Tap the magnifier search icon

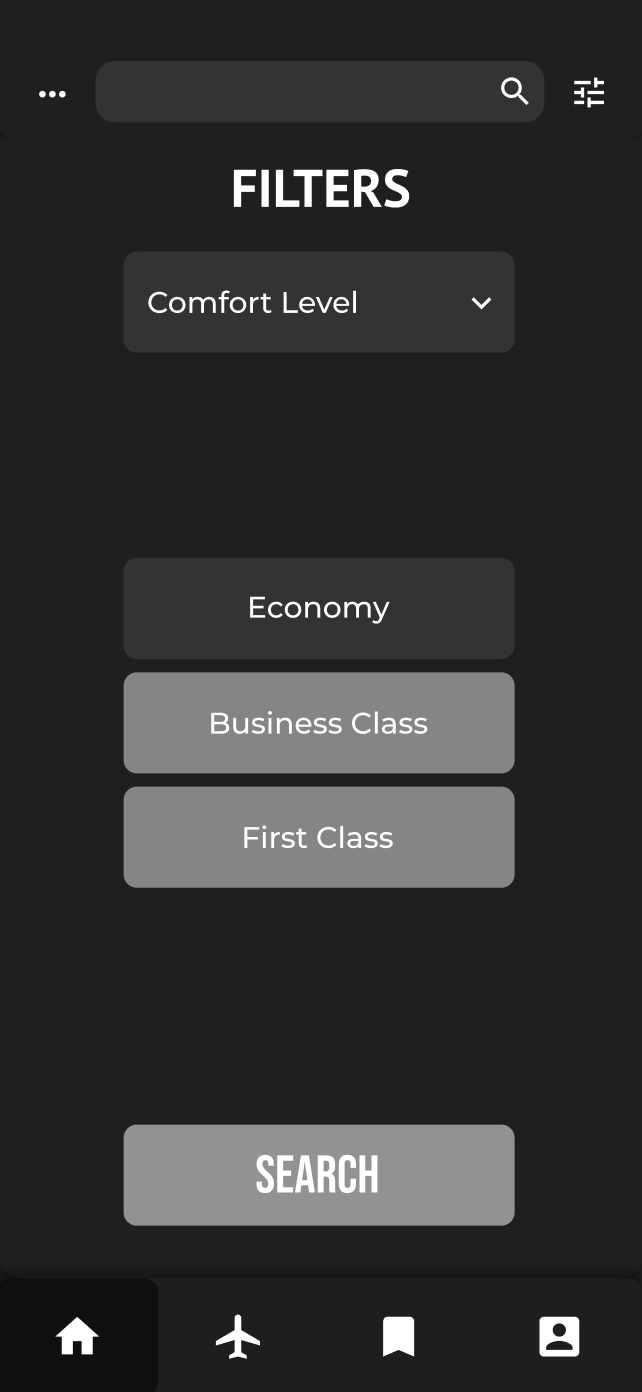(x=514, y=92)
